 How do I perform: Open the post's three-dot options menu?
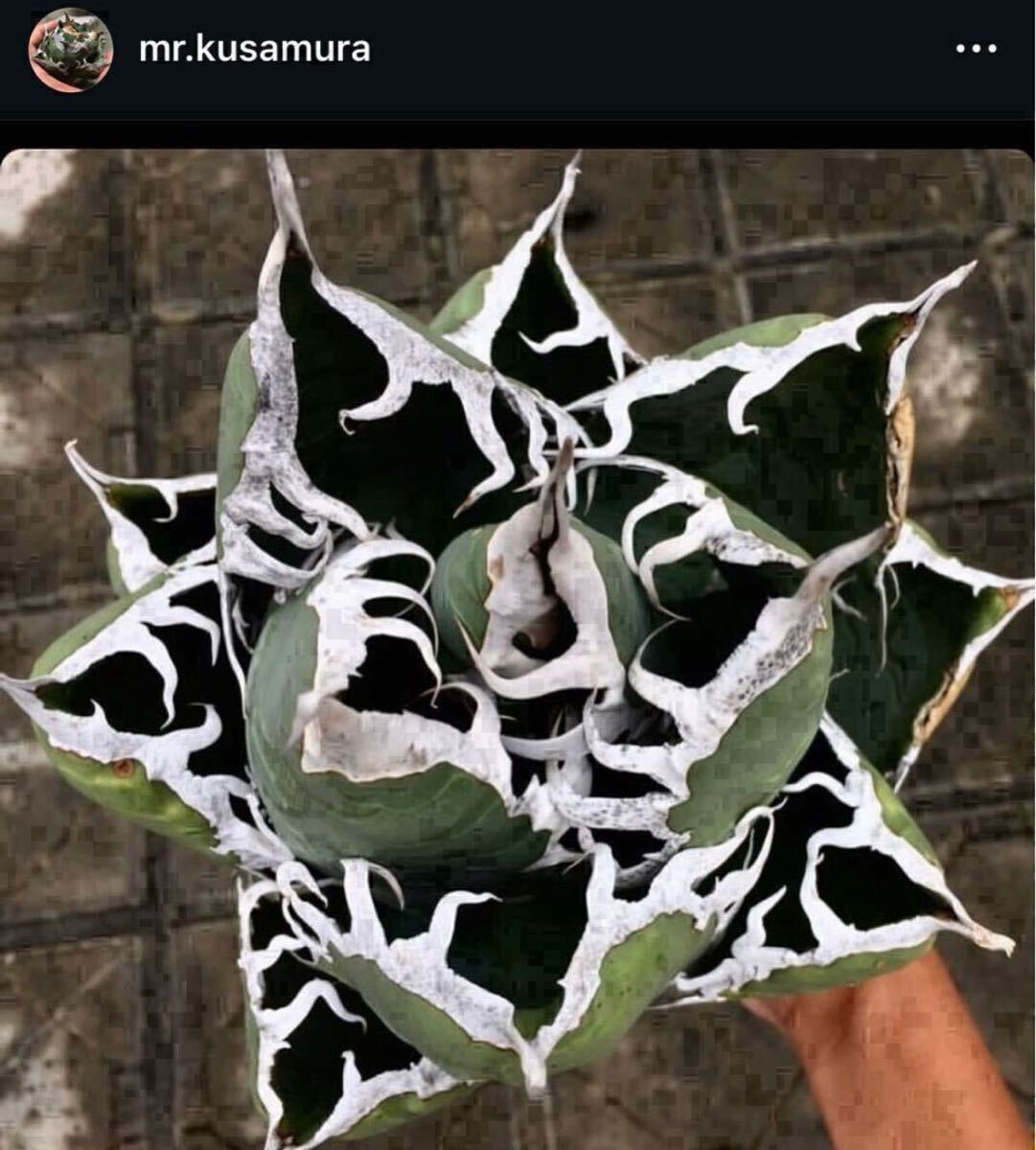pyautogui.click(x=976, y=49)
